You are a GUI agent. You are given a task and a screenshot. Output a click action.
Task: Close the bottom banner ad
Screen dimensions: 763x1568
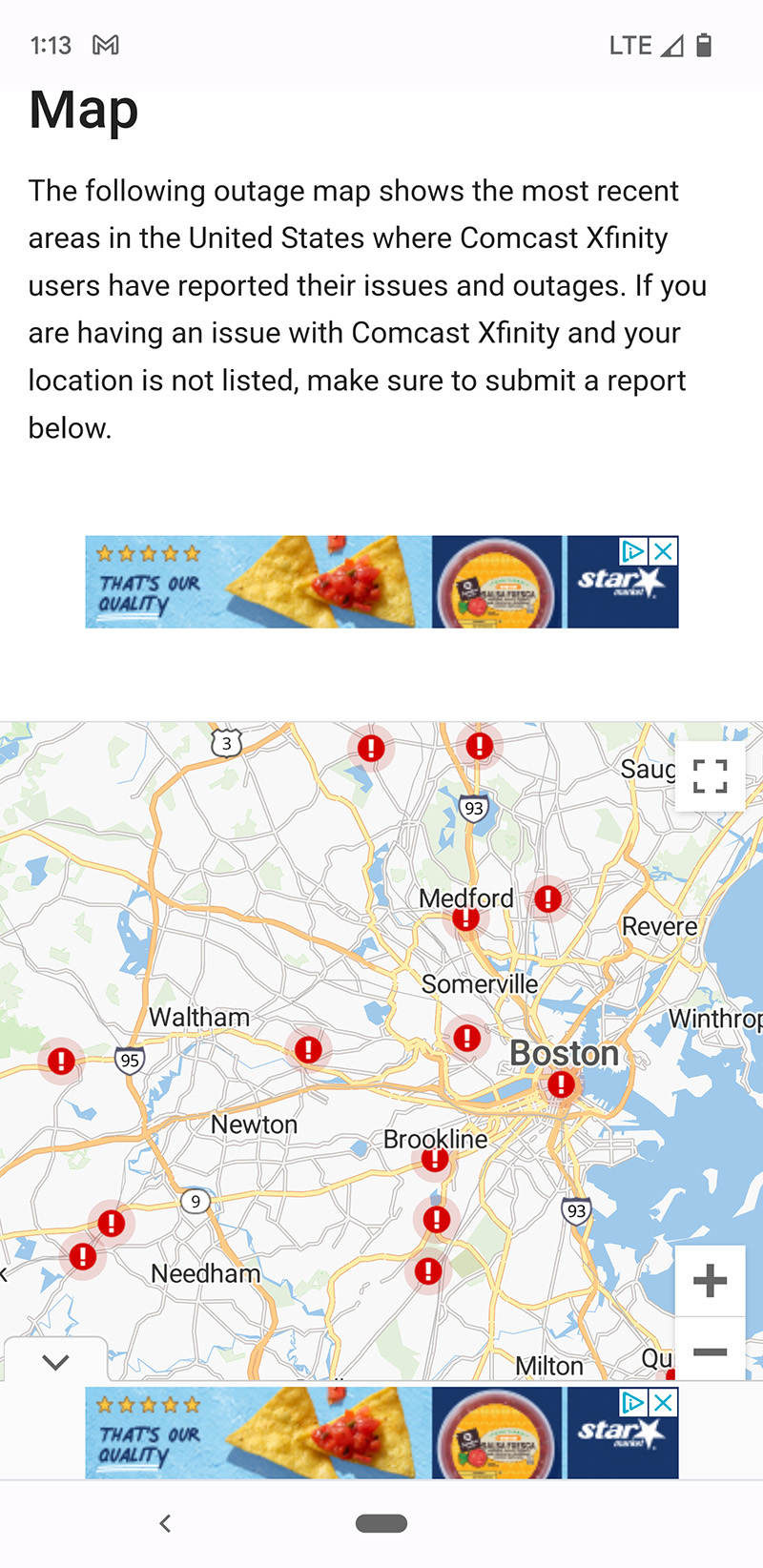pos(664,1402)
